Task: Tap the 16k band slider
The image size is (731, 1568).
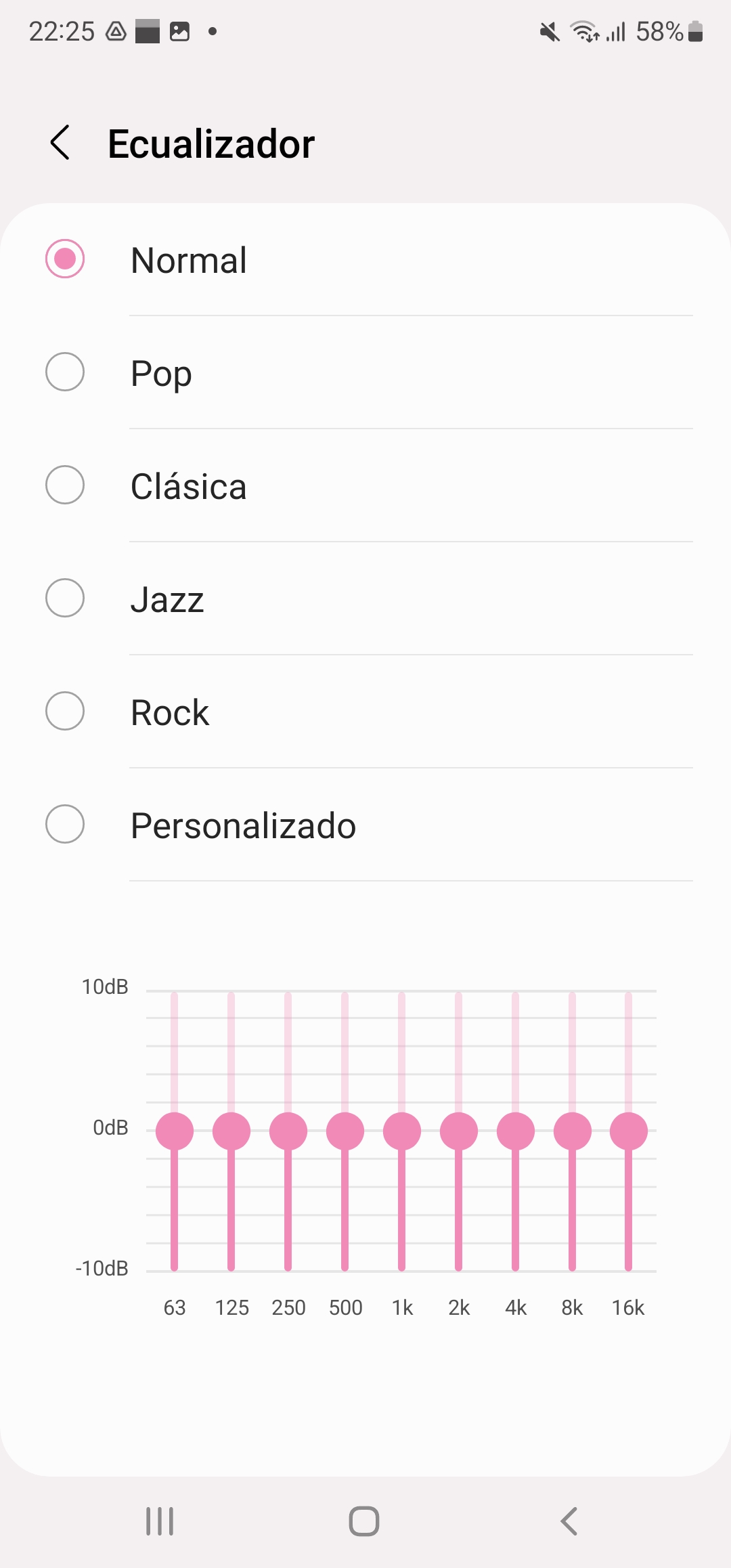Action: pyautogui.click(x=629, y=1131)
